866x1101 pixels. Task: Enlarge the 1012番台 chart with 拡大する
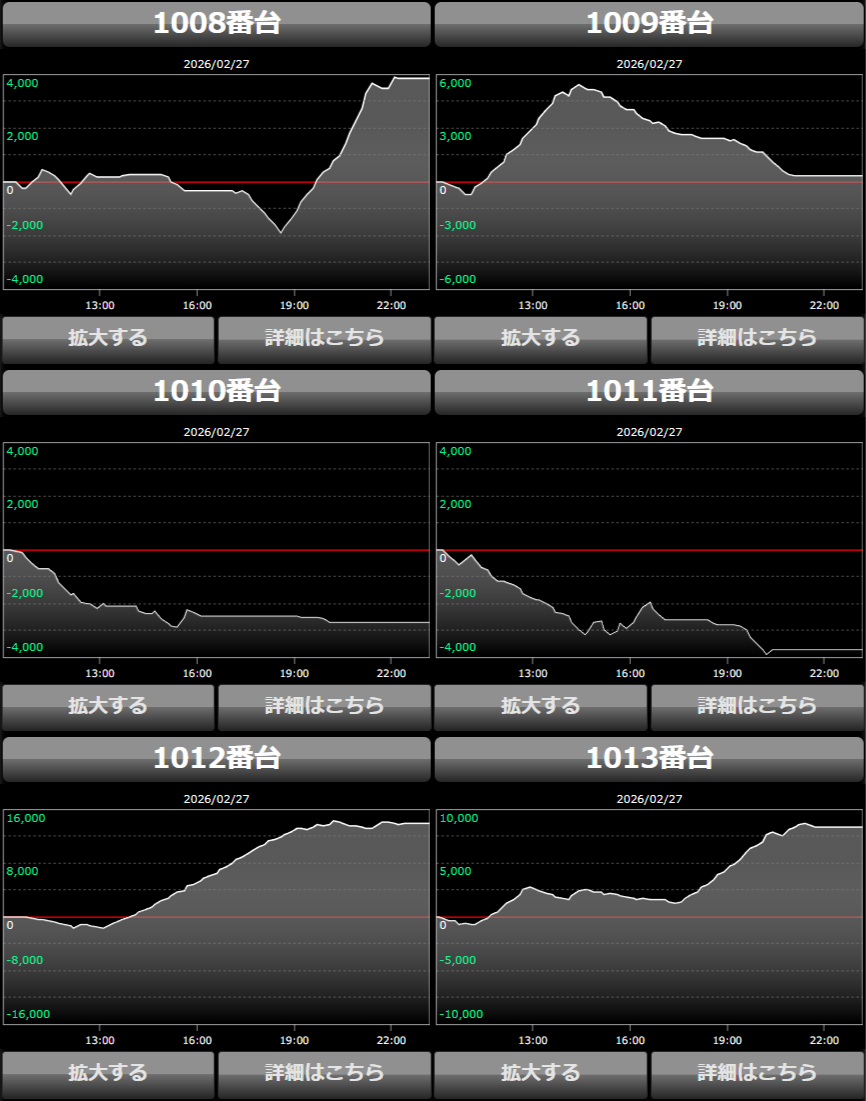tap(108, 1074)
